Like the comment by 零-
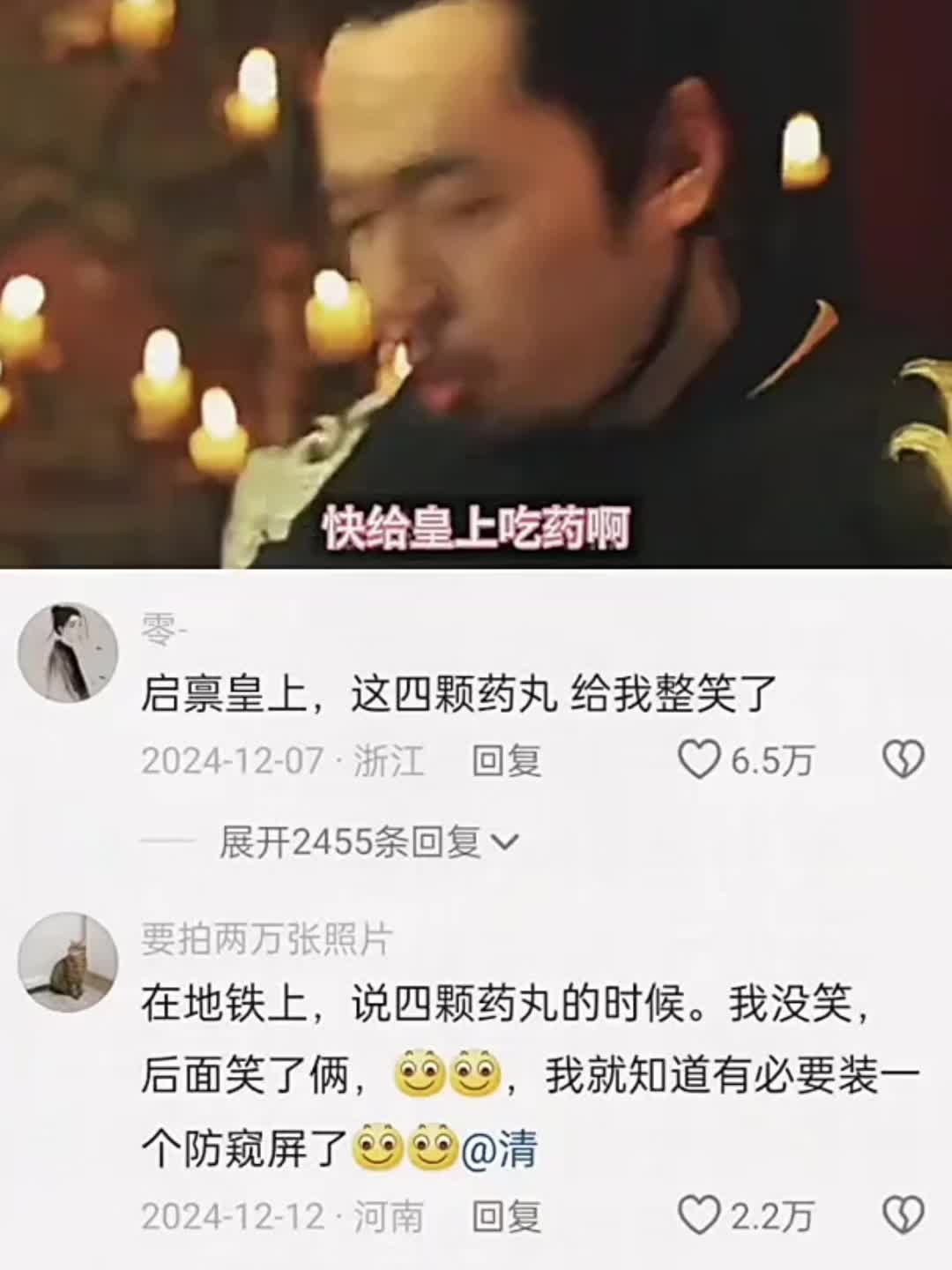The height and width of the screenshot is (1270, 952). point(700,761)
